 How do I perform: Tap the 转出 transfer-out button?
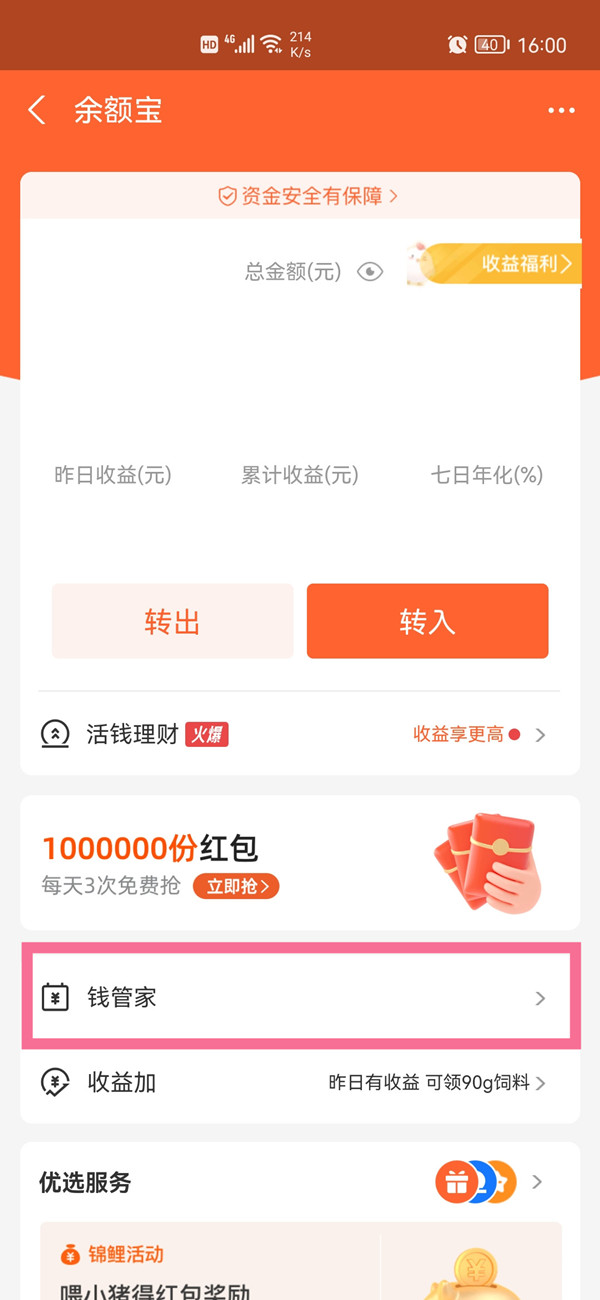172,621
